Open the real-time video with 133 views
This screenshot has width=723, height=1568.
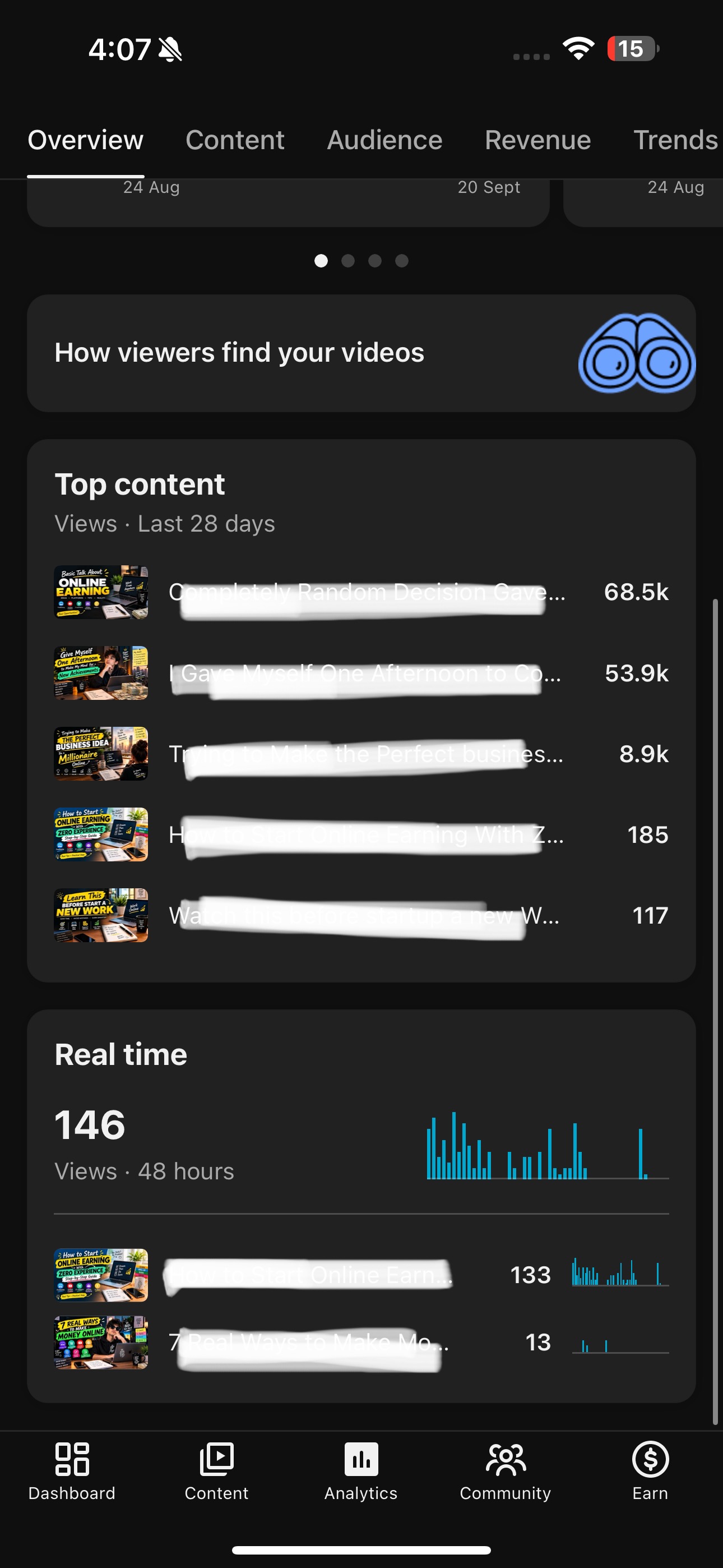361,1275
